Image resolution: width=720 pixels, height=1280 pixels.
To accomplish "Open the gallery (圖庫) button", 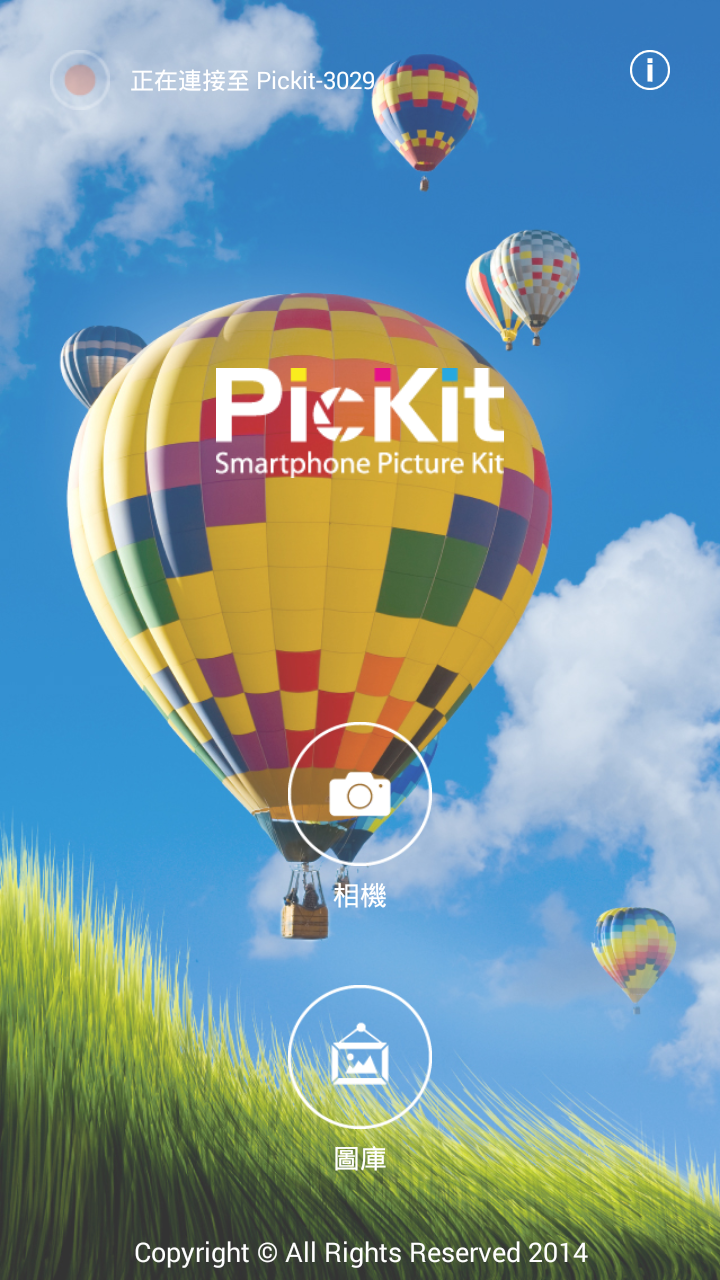I will [x=360, y=1057].
